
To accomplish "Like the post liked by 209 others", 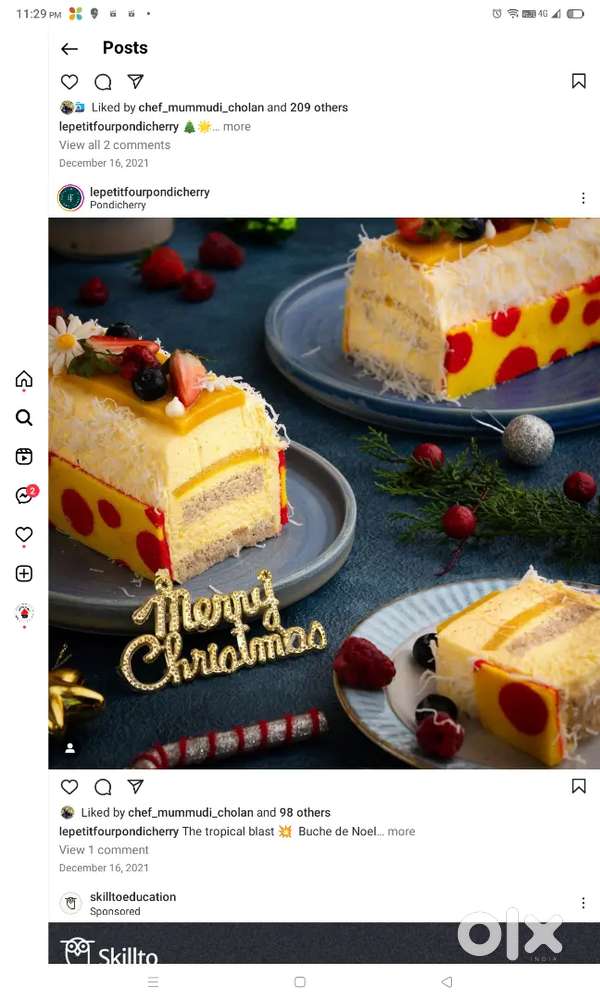I will [69, 82].
